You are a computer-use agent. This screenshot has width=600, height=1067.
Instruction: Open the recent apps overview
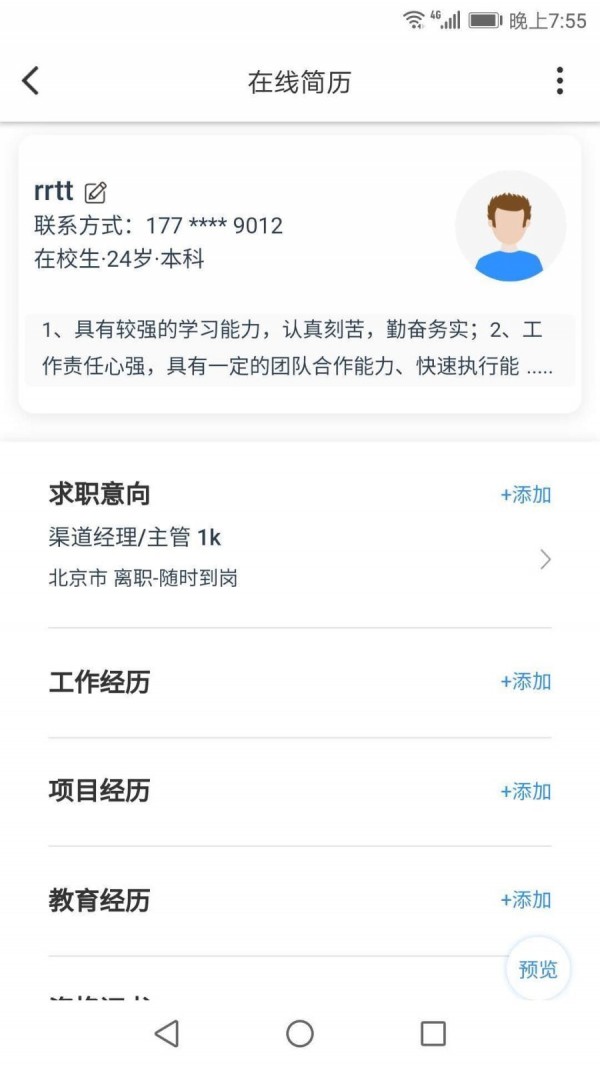(433, 1033)
